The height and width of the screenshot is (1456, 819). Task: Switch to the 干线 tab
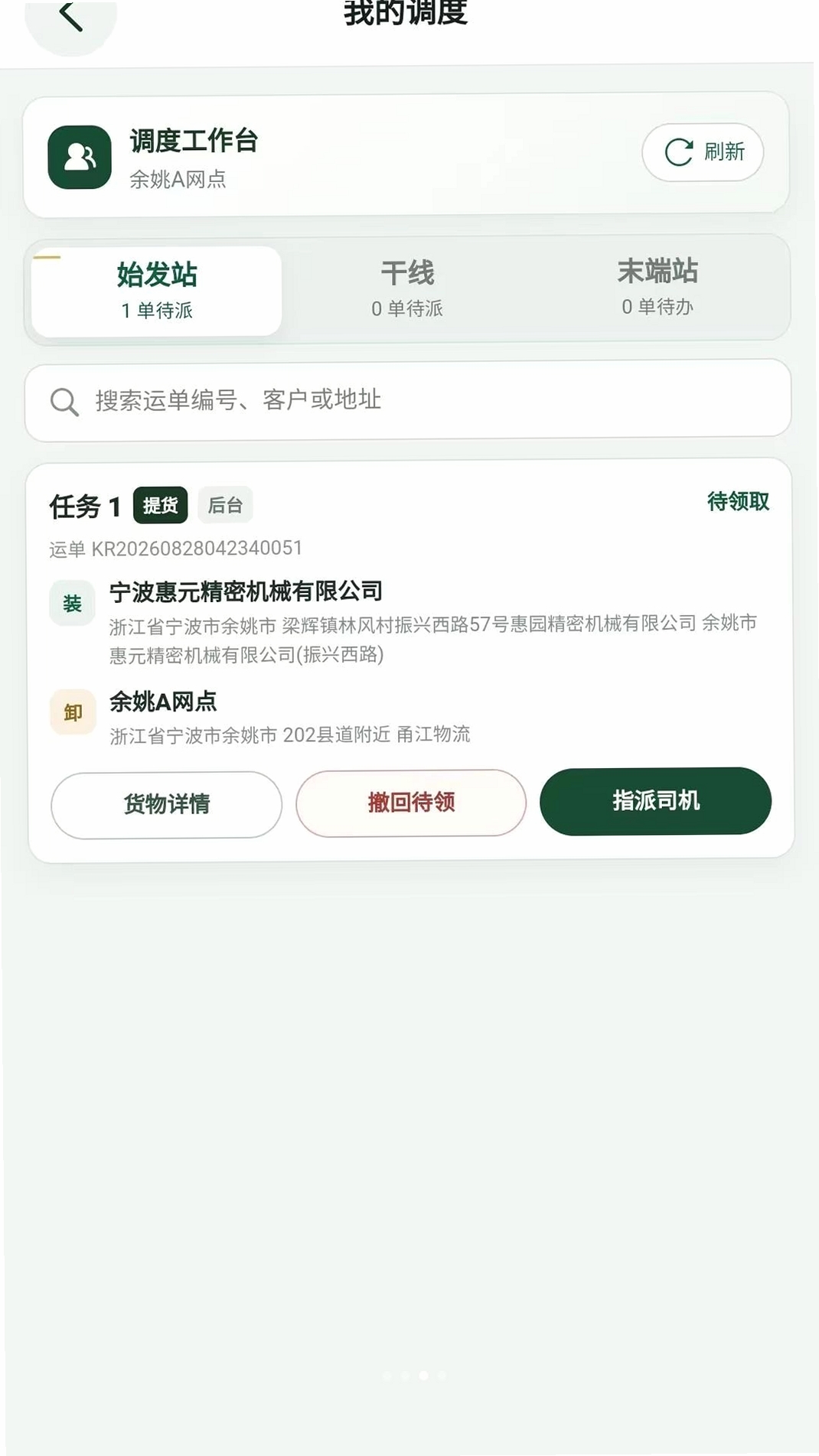click(x=407, y=289)
